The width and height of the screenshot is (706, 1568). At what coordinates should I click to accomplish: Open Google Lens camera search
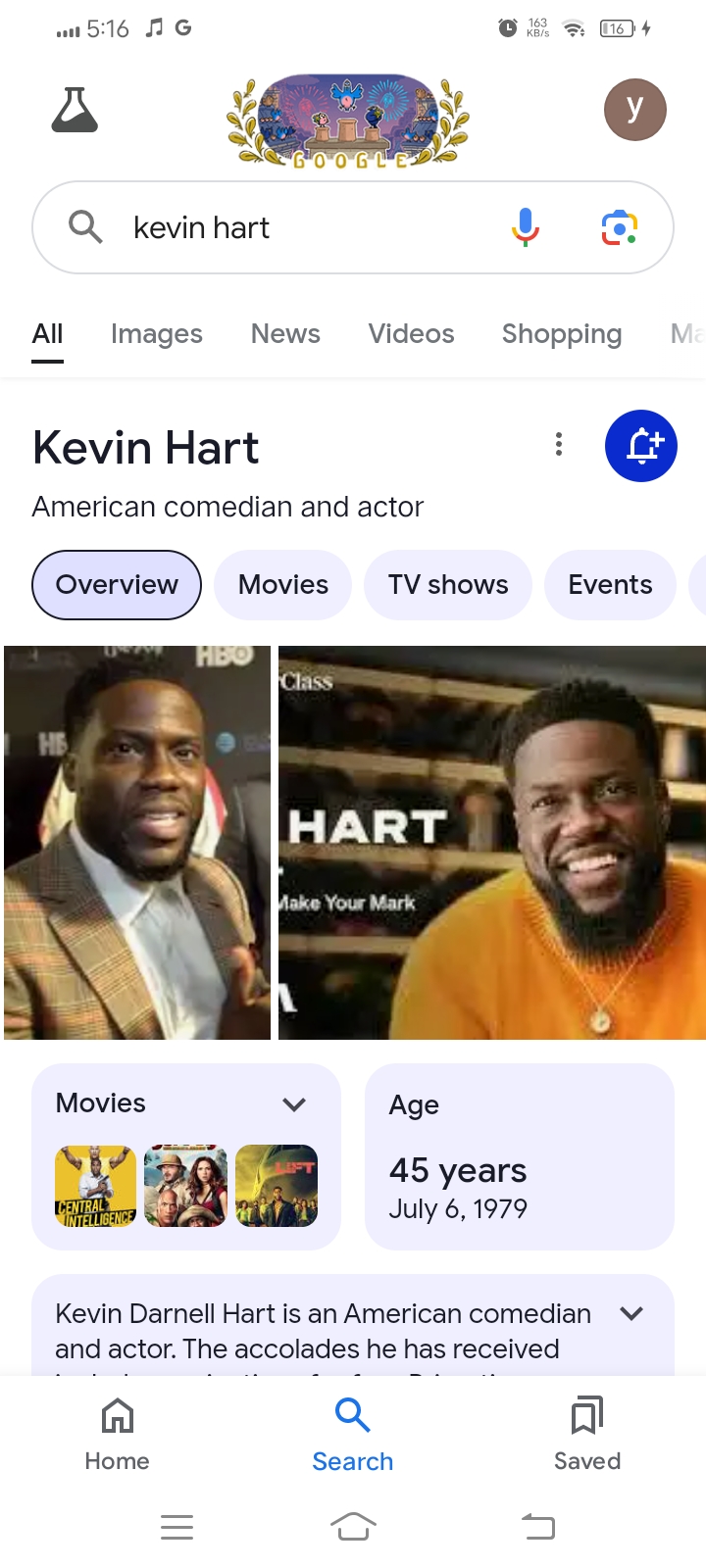pos(619,227)
